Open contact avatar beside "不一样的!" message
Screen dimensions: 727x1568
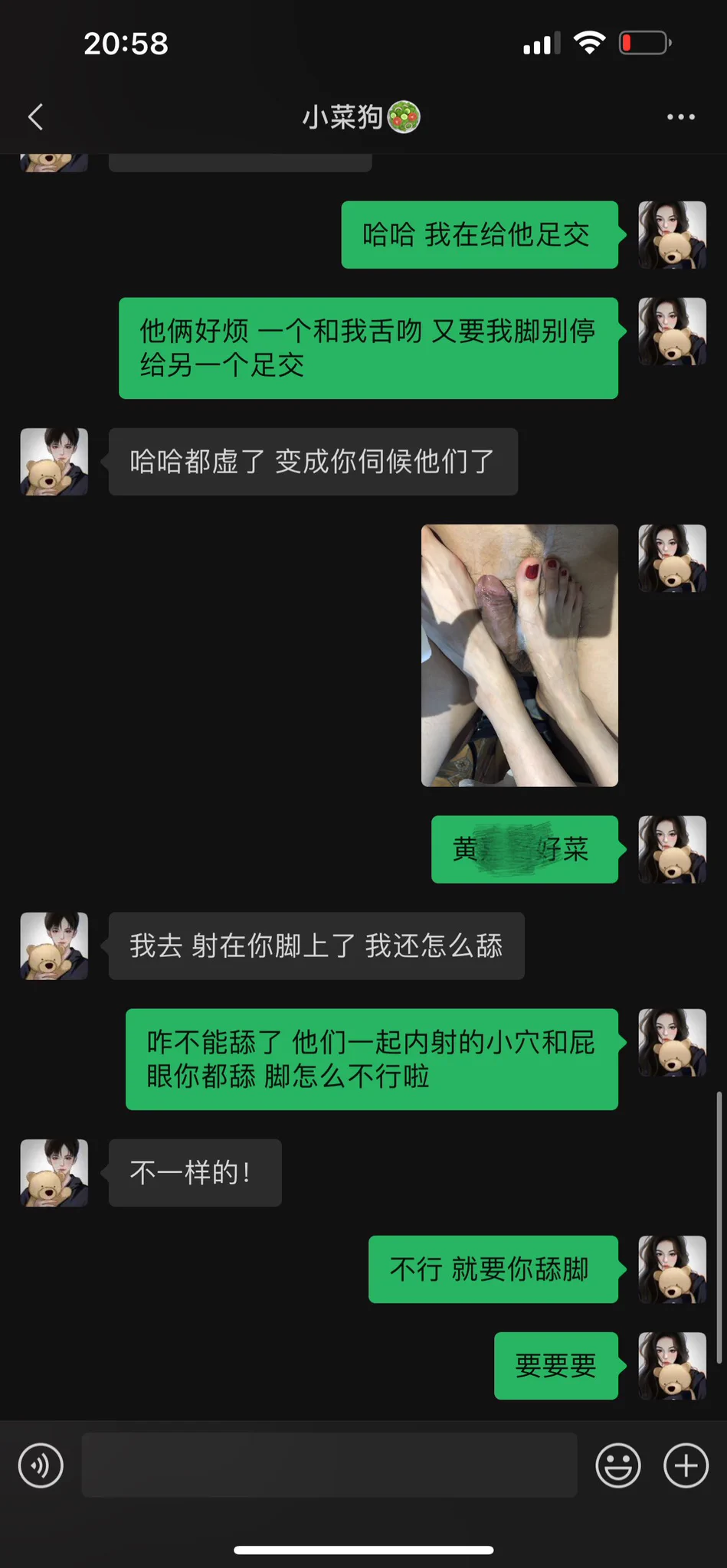pos(54,1173)
